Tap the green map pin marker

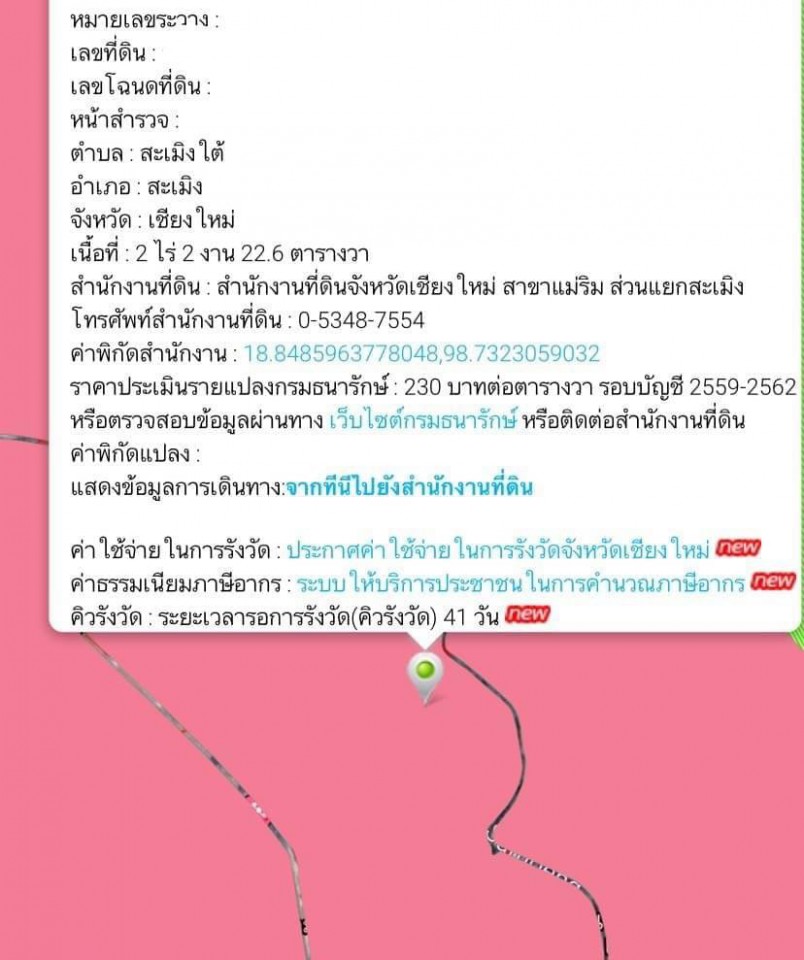coord(426,671)
